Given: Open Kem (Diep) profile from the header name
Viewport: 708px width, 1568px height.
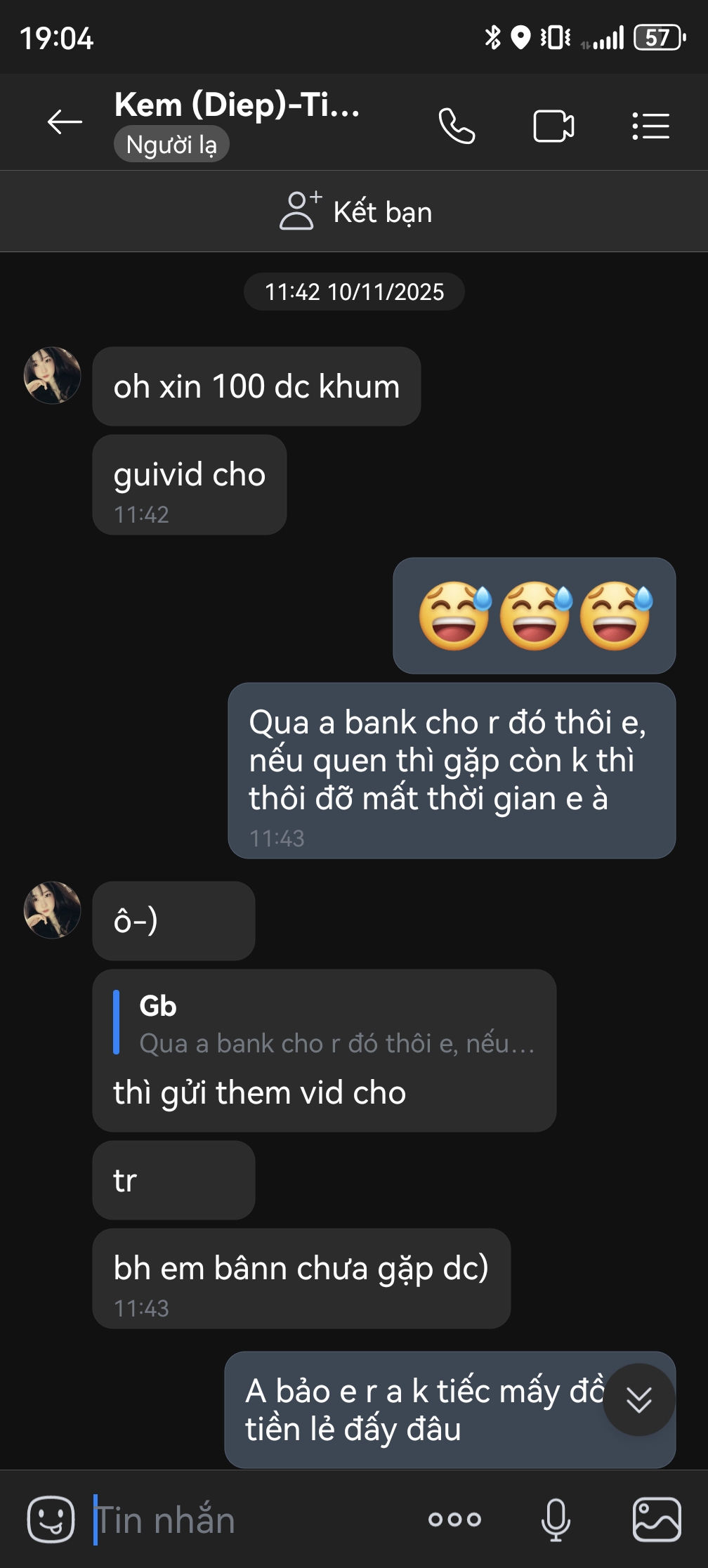Looking at the screenshot, I should (237, 105).
